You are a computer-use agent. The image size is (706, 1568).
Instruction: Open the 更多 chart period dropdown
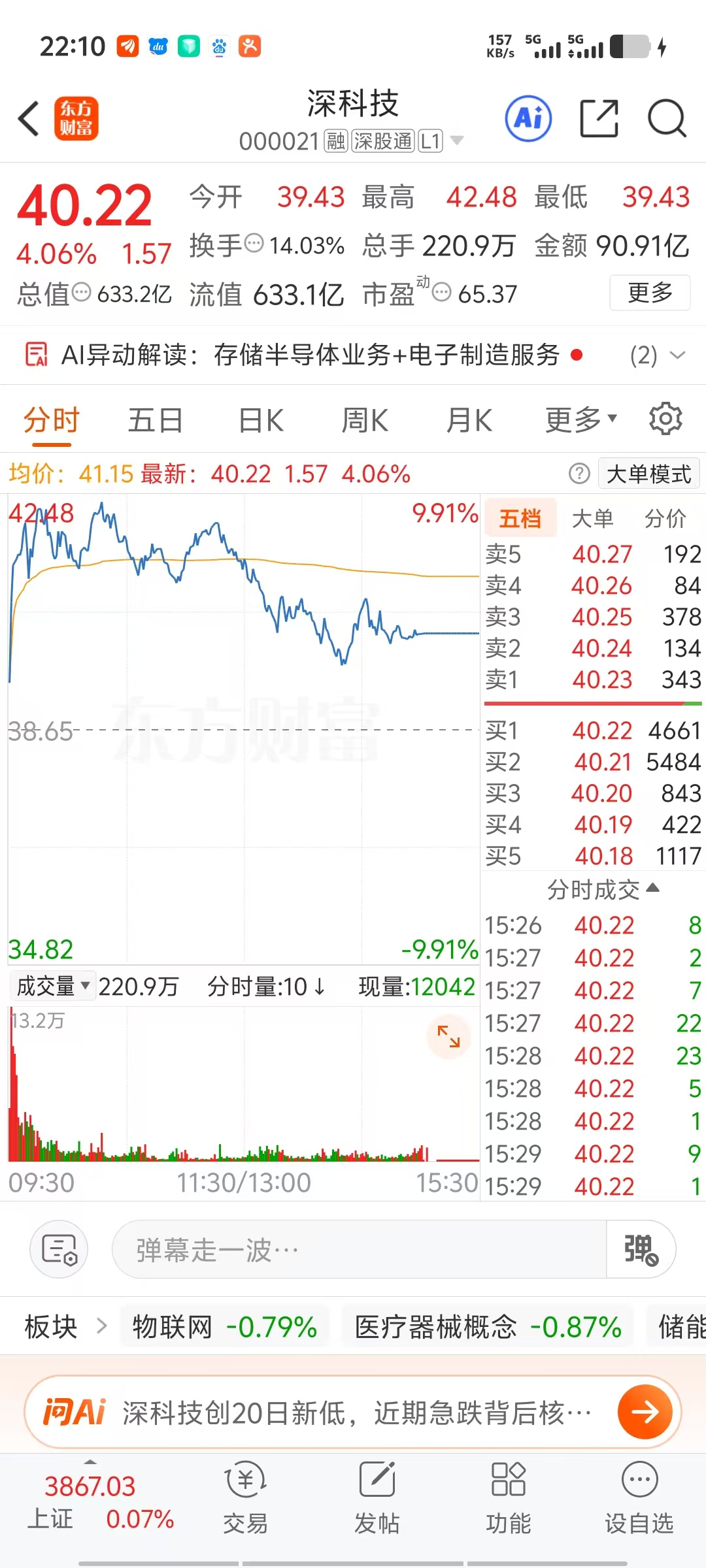(581, 420)
